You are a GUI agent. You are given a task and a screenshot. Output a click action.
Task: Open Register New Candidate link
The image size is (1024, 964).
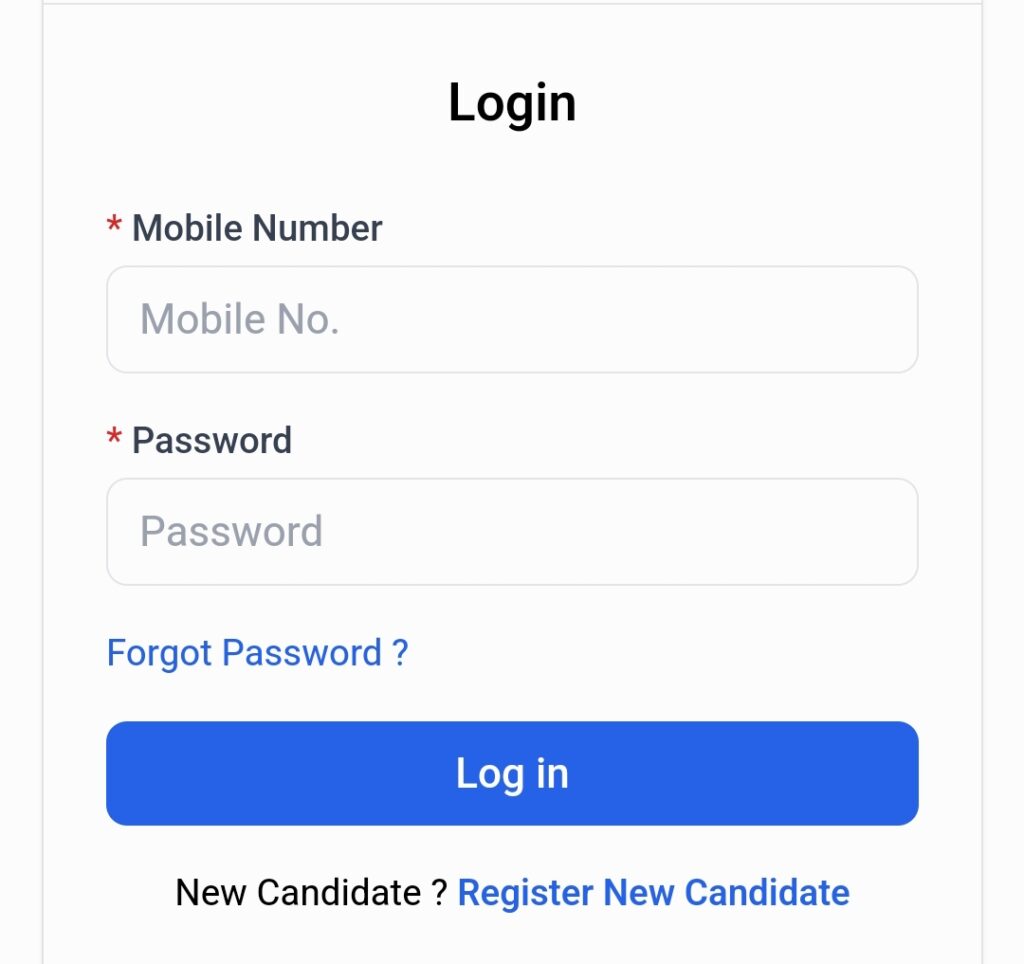653,892
